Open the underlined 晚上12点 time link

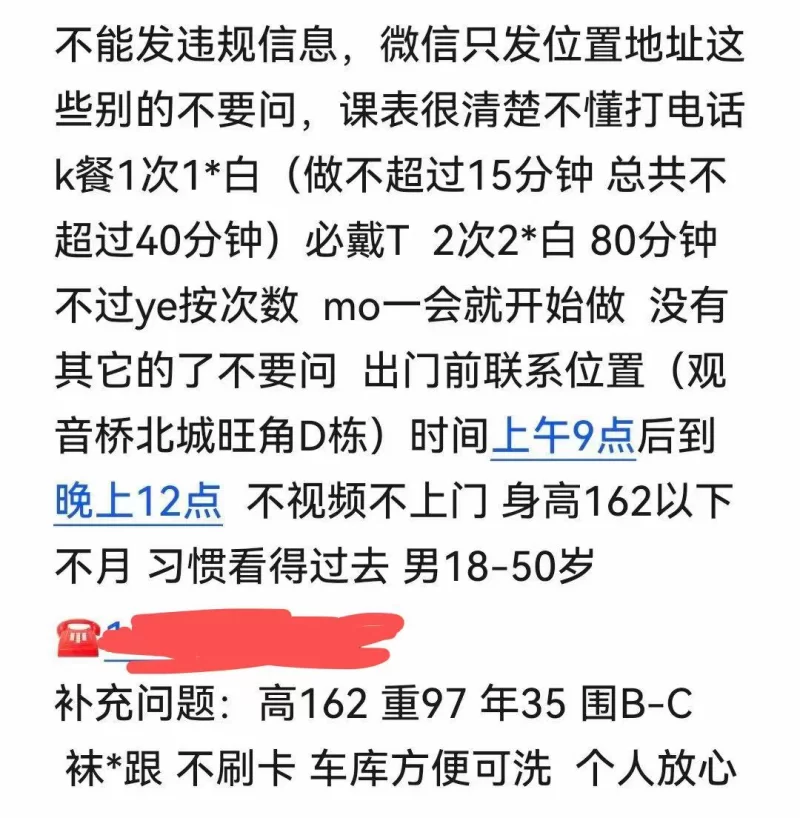click(138, 502)
